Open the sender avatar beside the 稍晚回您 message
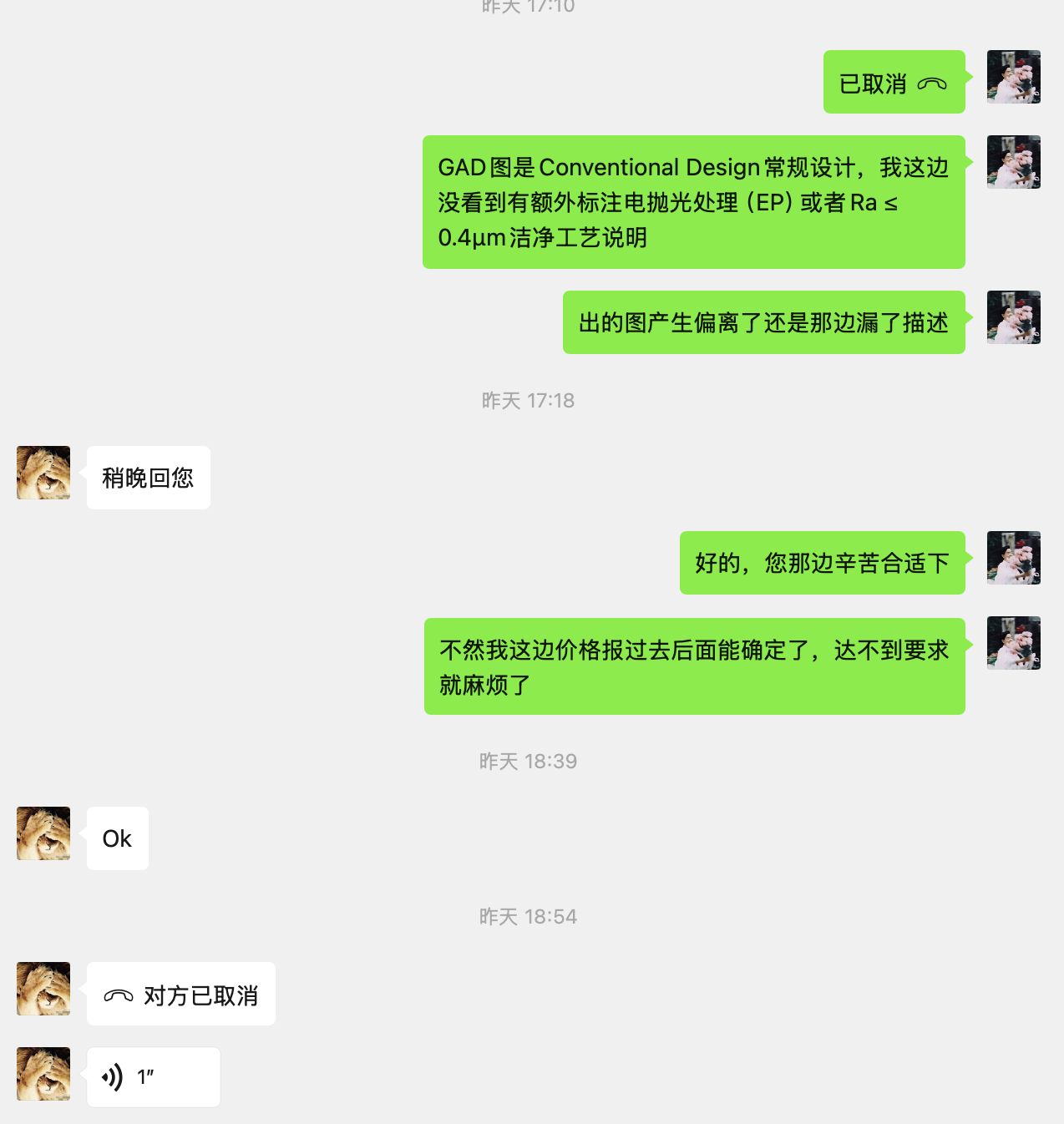The height and width of the screenshot is (1124, 1064). point(43,473)
